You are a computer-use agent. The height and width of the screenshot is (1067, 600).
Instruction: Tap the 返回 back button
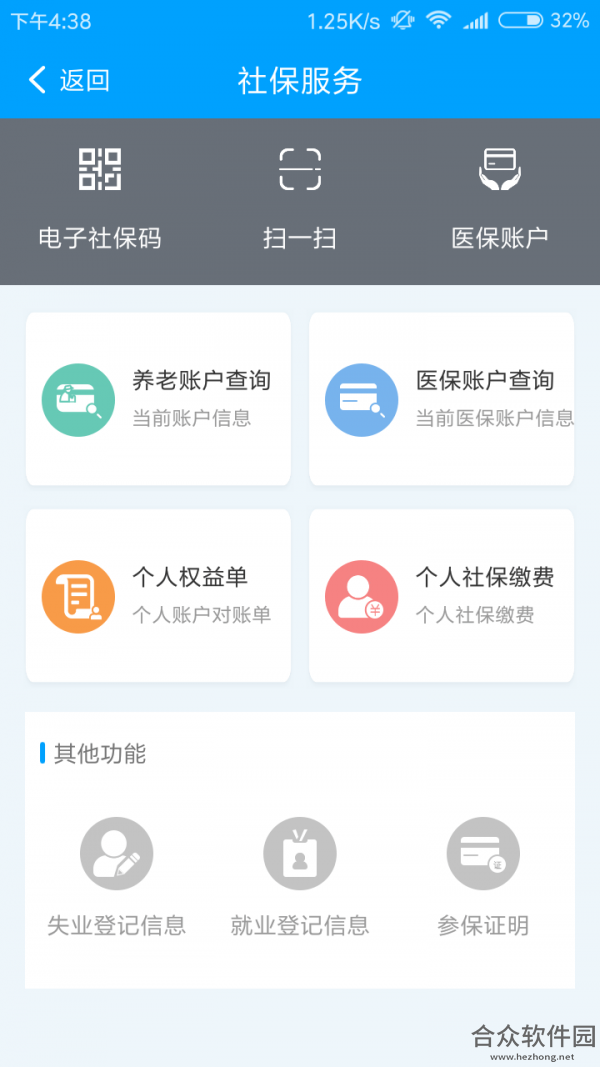[x=68, y=80]
